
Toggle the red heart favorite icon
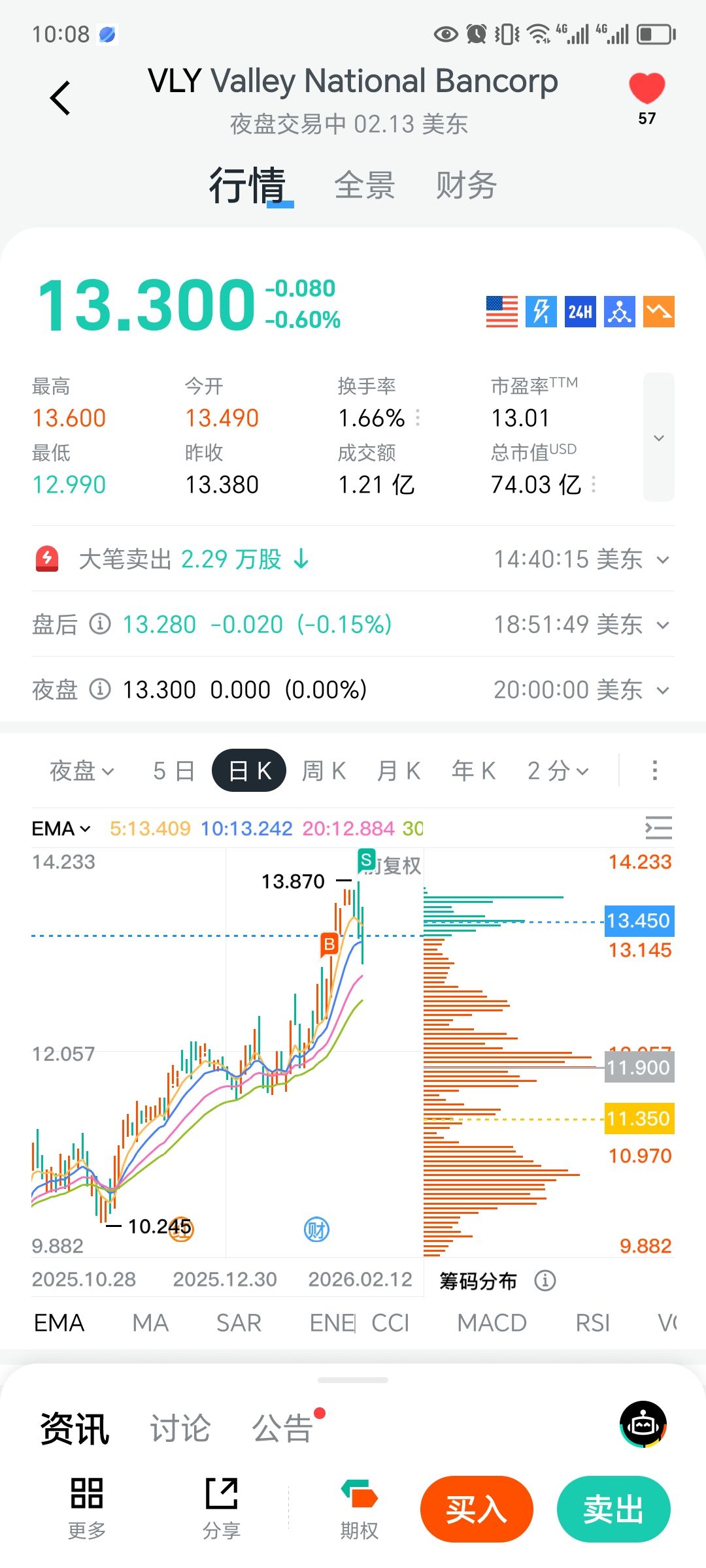click(647, 89)
